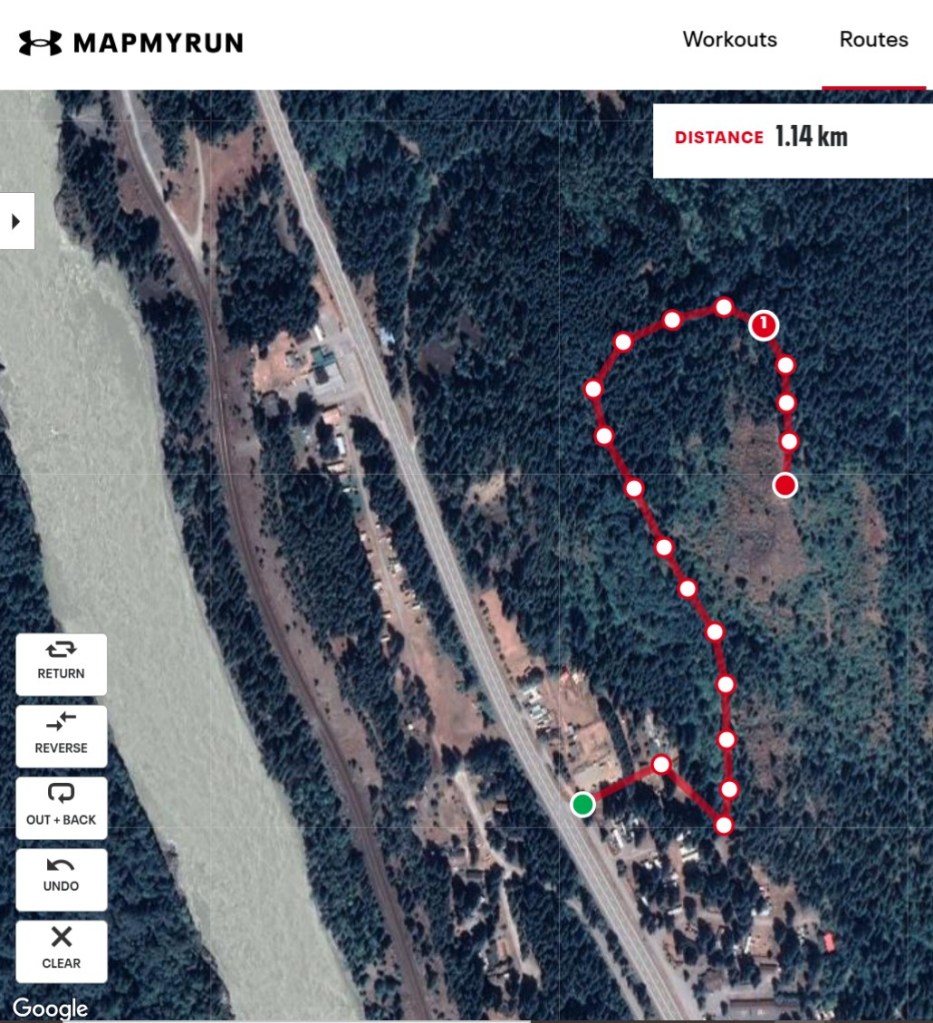The height and width of the screenshot is (1023, 933).
Task: Tap the red end marker
Action: 785,485
